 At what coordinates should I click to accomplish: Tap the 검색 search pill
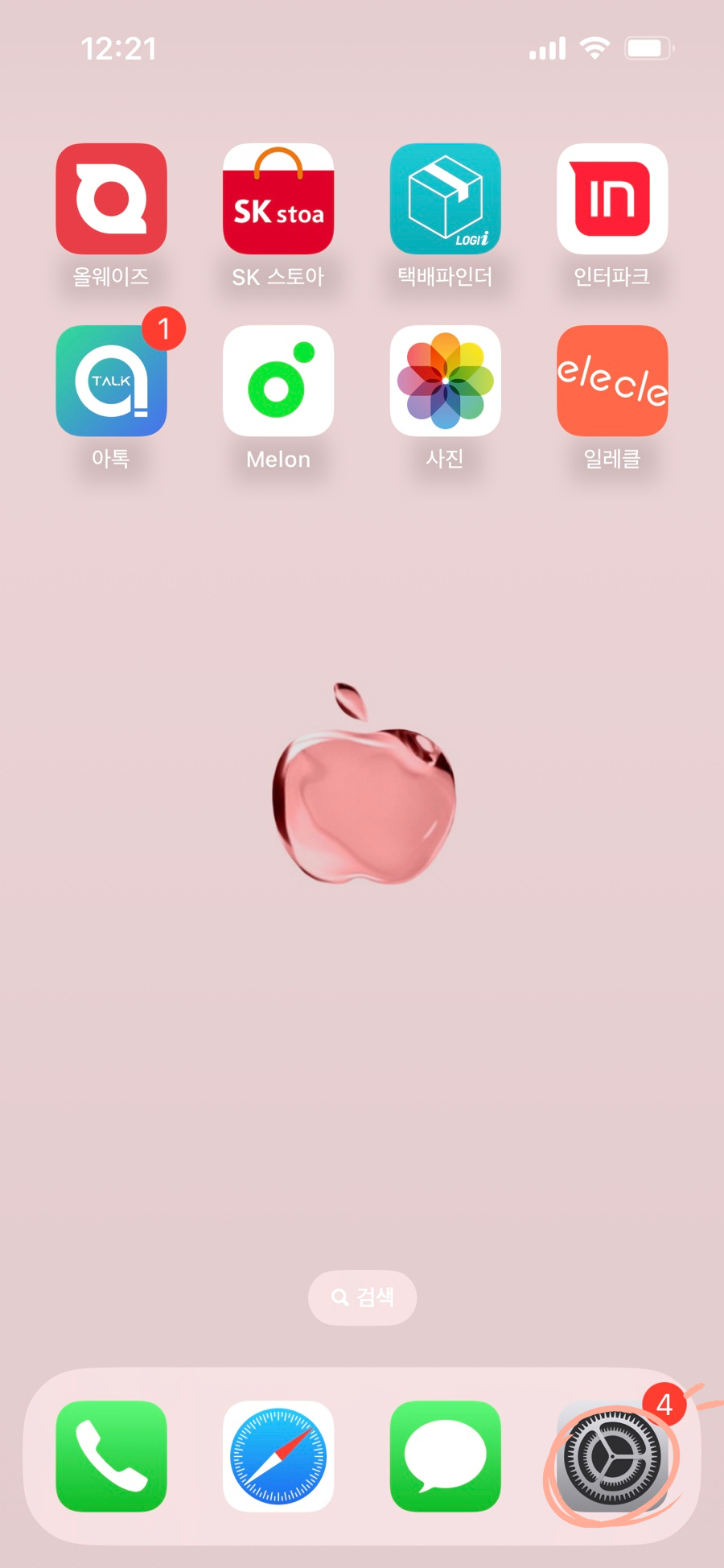[x=363, y=1297]
